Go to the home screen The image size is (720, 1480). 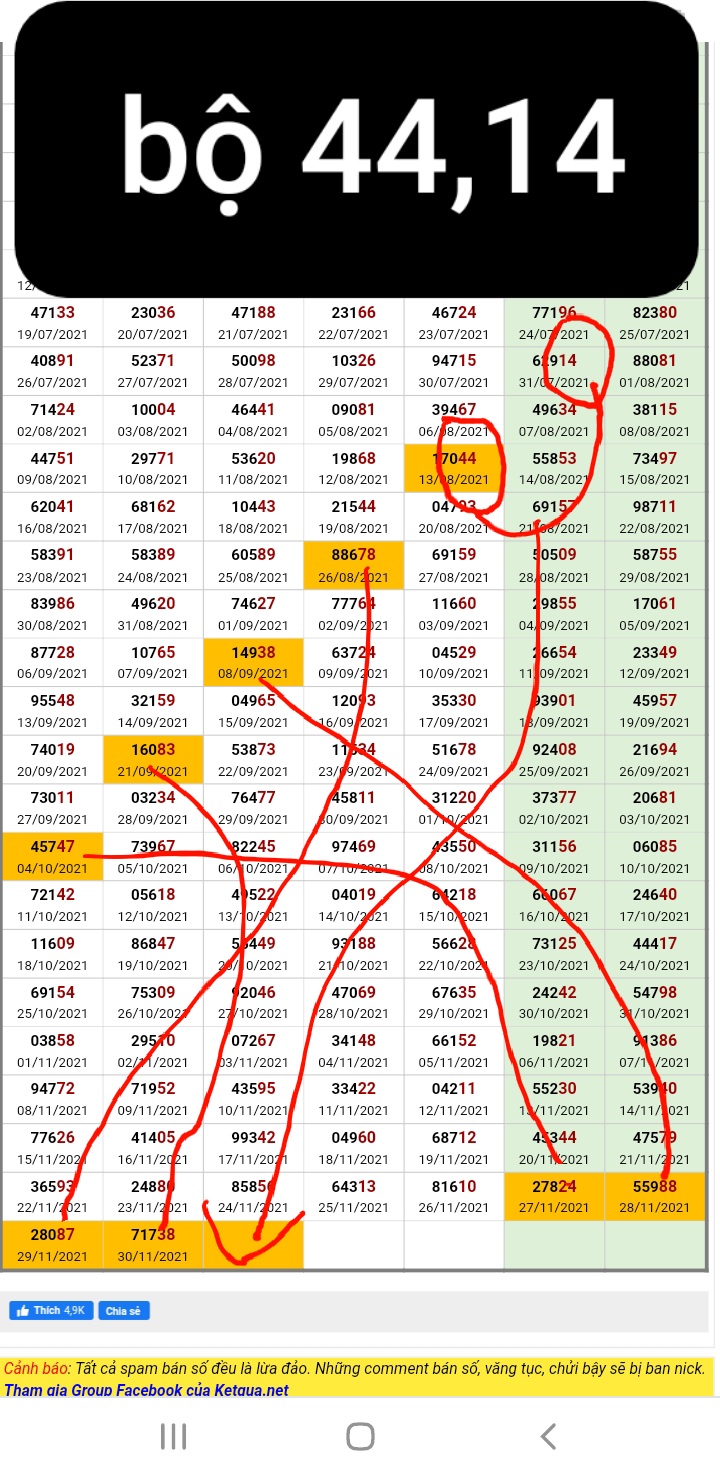(x=360, y=1437)
